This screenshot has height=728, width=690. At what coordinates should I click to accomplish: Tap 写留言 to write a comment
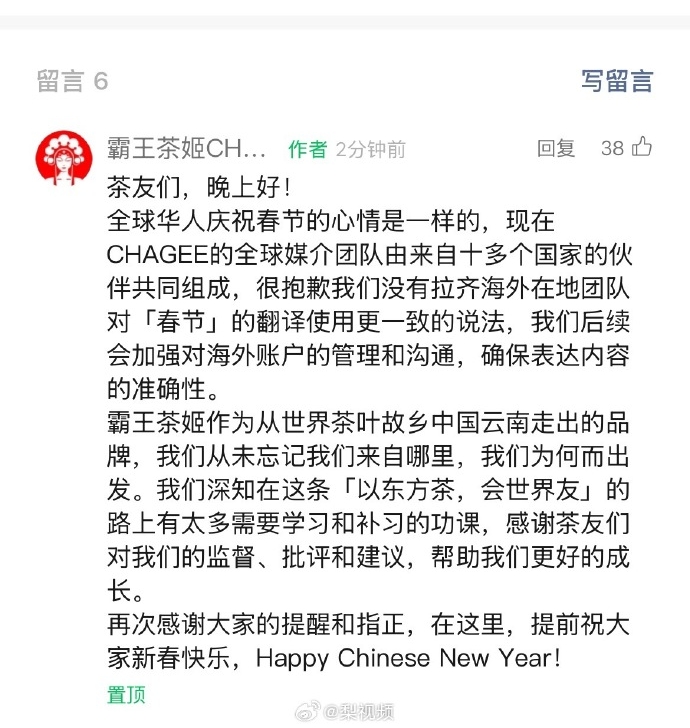click(616, 81)
